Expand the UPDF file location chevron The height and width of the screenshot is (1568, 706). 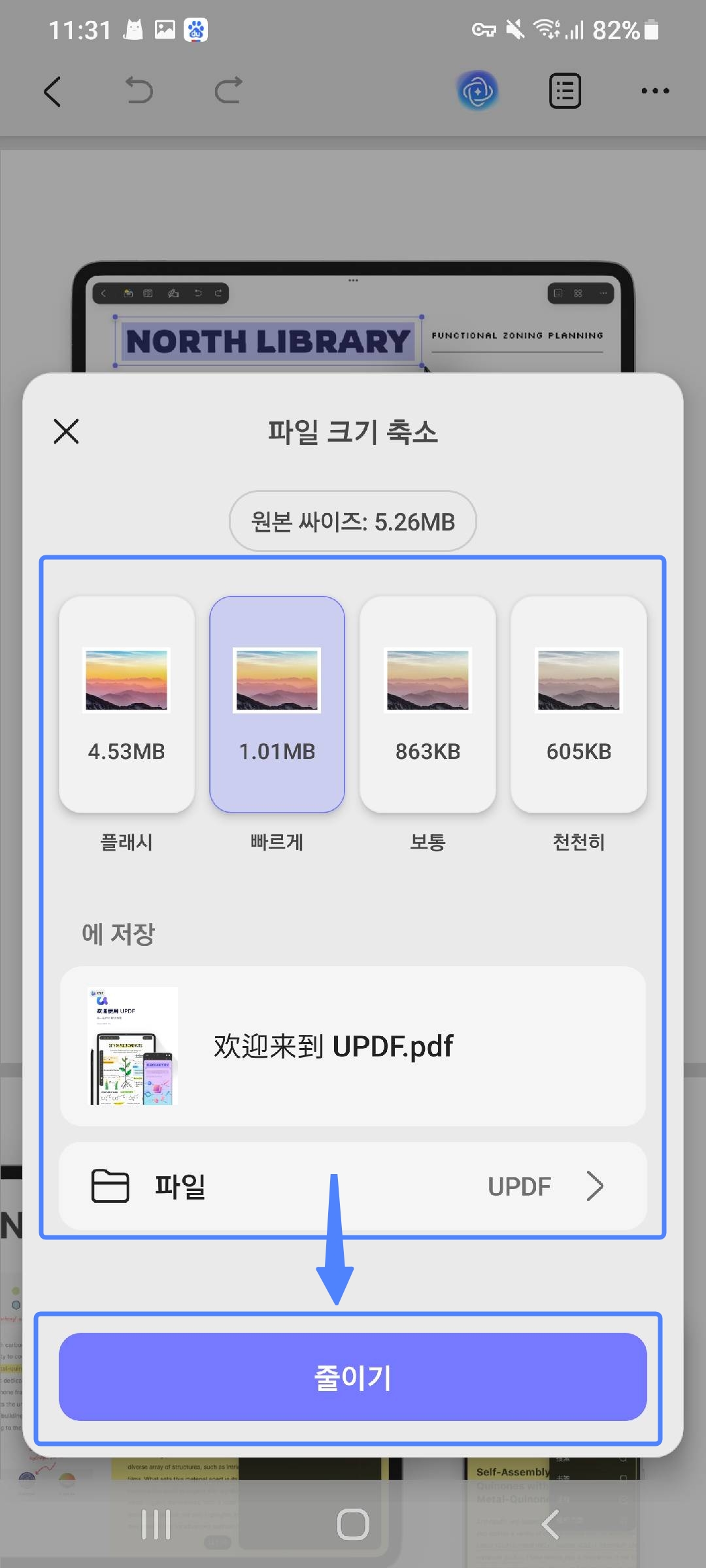click(594, 1186)
